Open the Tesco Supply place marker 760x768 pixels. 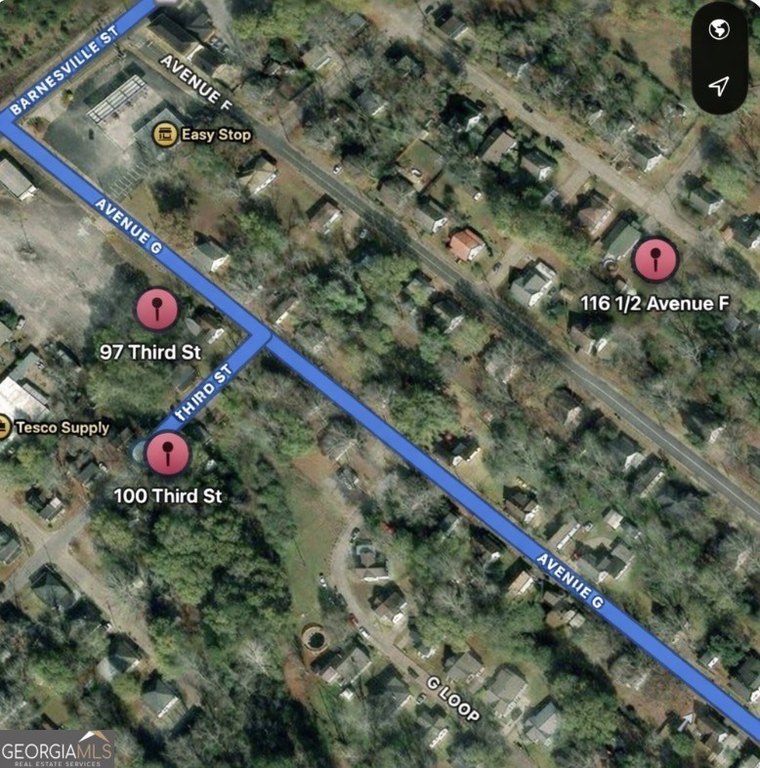(x=3, y=428)
